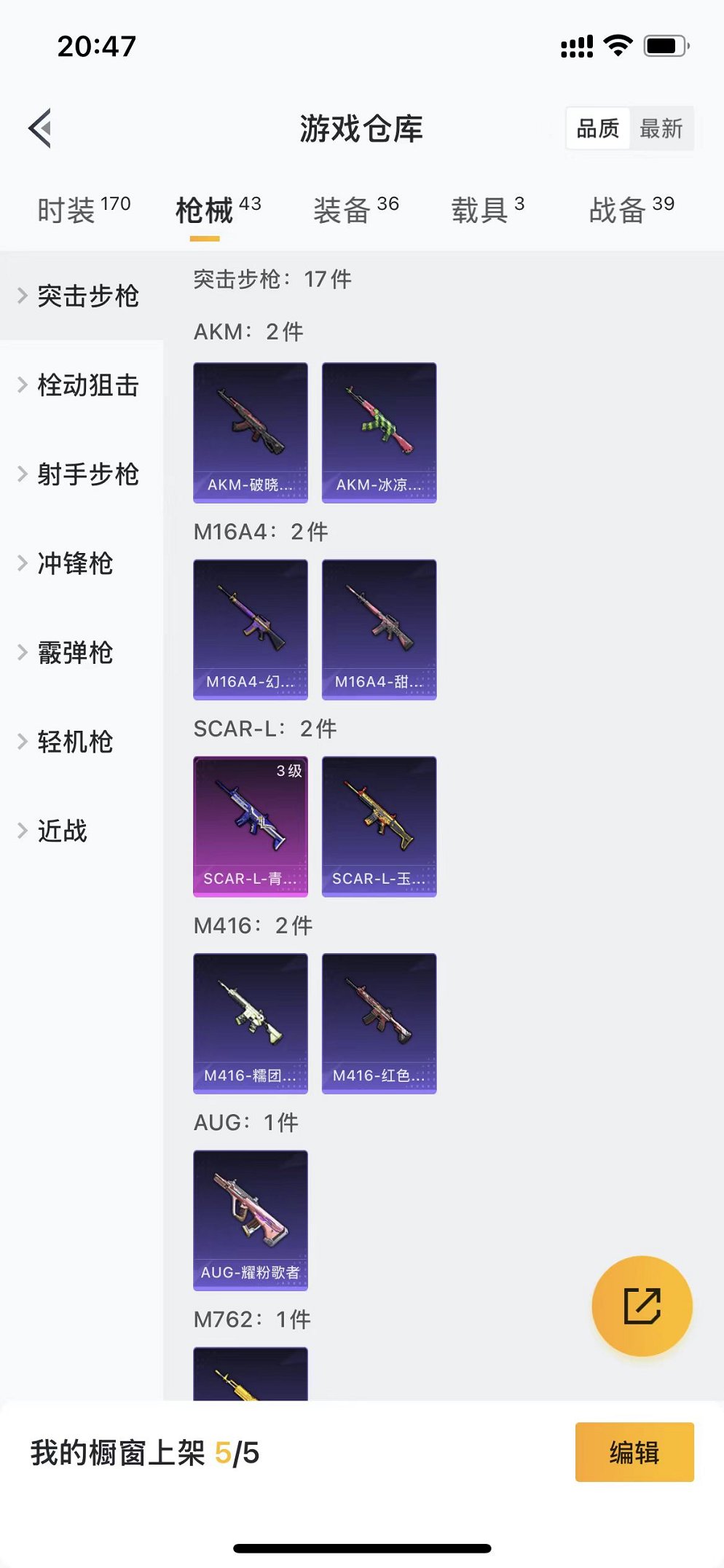Sort the list by 最新
This screenshot has height=1568, width=724.
click(x=661, y=129)
